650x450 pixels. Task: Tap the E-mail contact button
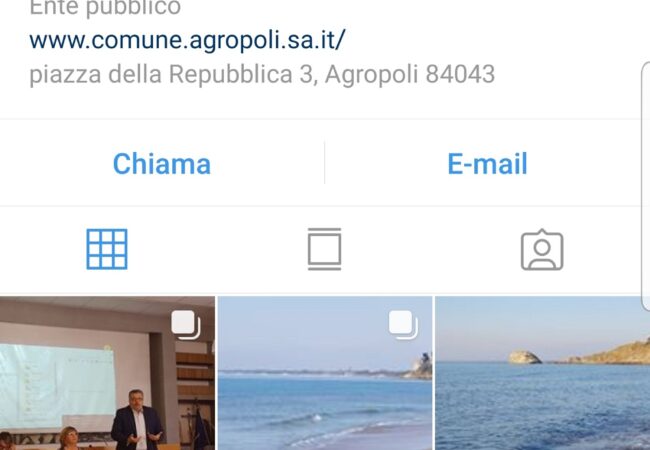point(487,164)
